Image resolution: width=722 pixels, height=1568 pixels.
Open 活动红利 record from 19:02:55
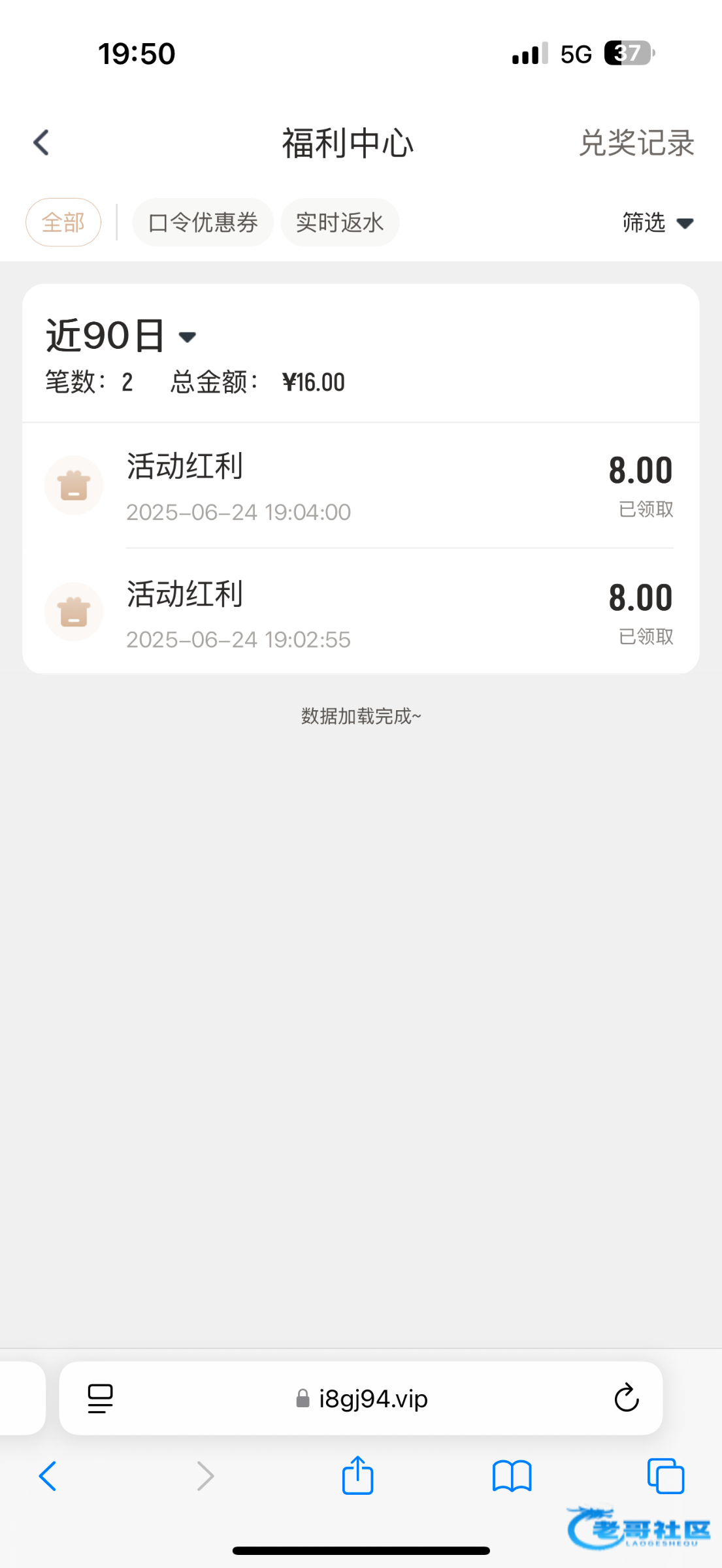click(361, 612)
